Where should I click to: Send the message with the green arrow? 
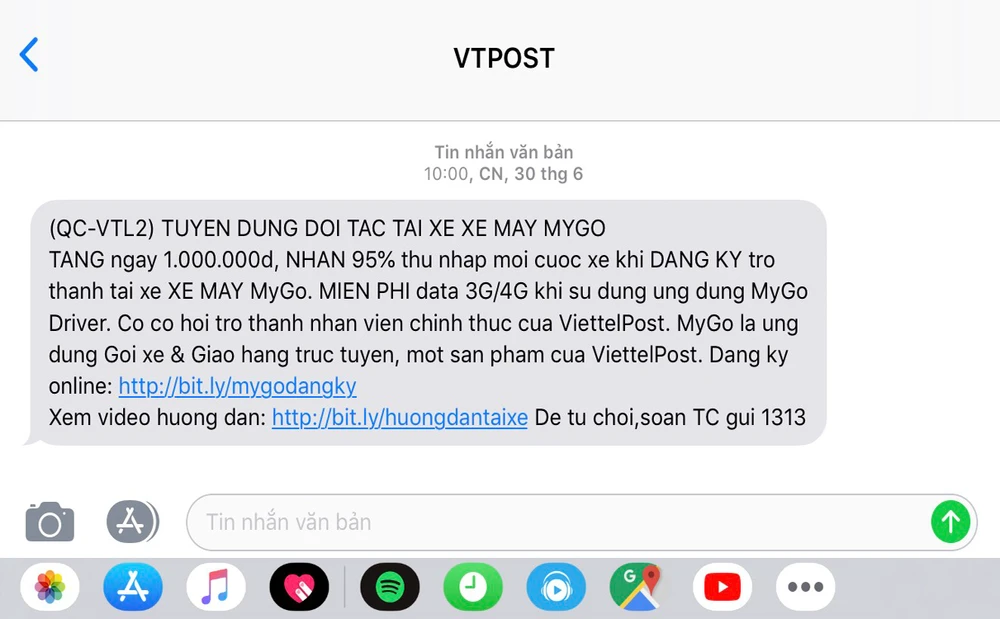click(x=950, y=522)
